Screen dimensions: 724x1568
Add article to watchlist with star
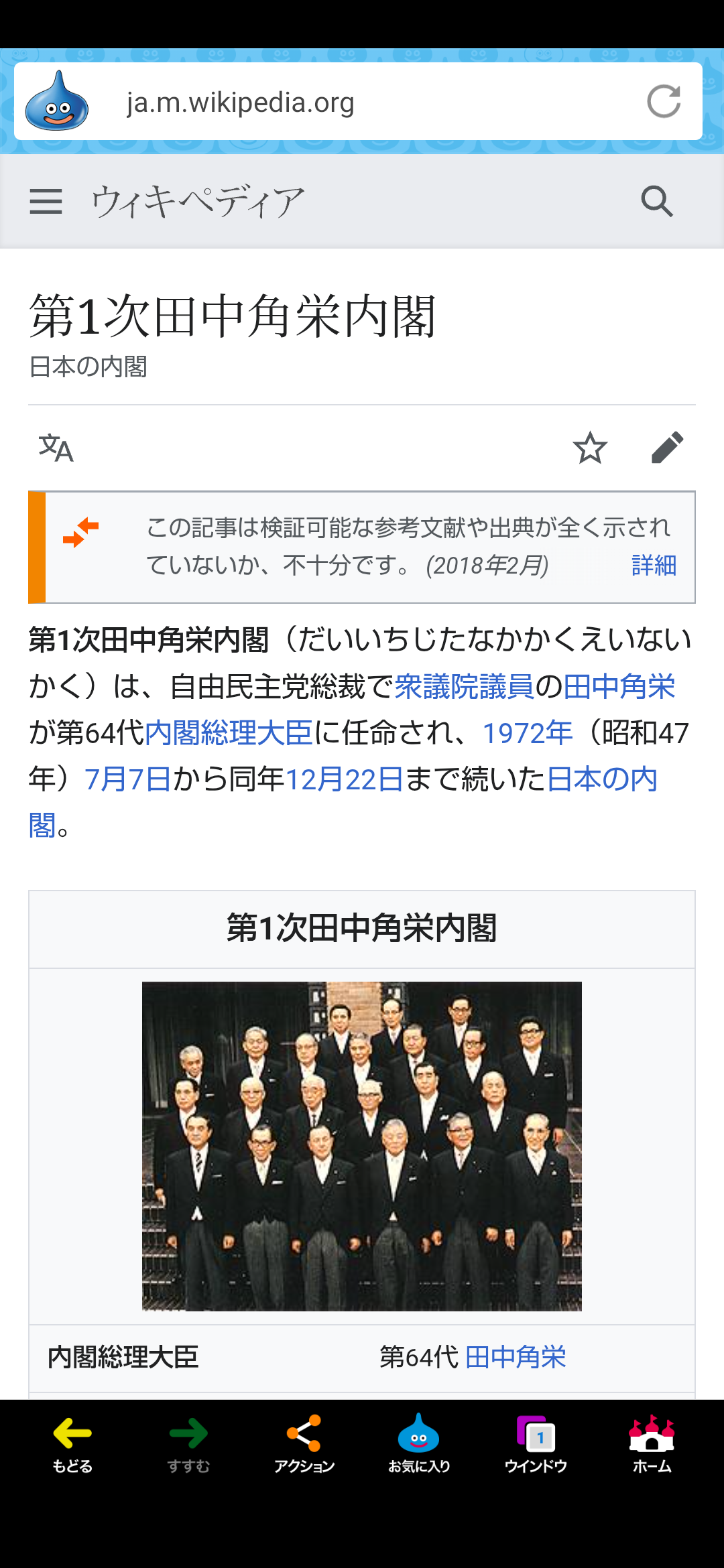tap(591, 448)
